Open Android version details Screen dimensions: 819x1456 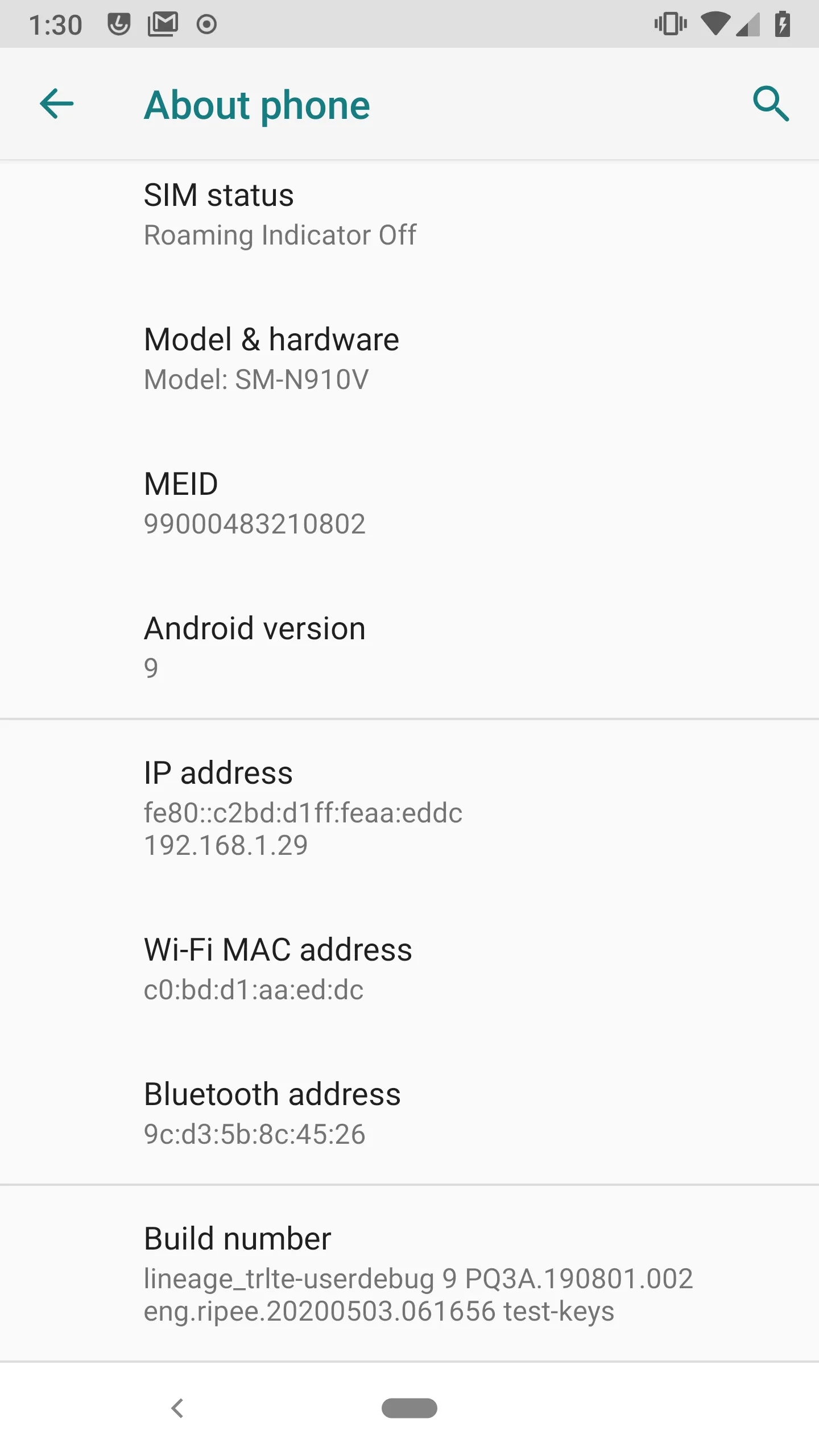coord(409,647)
